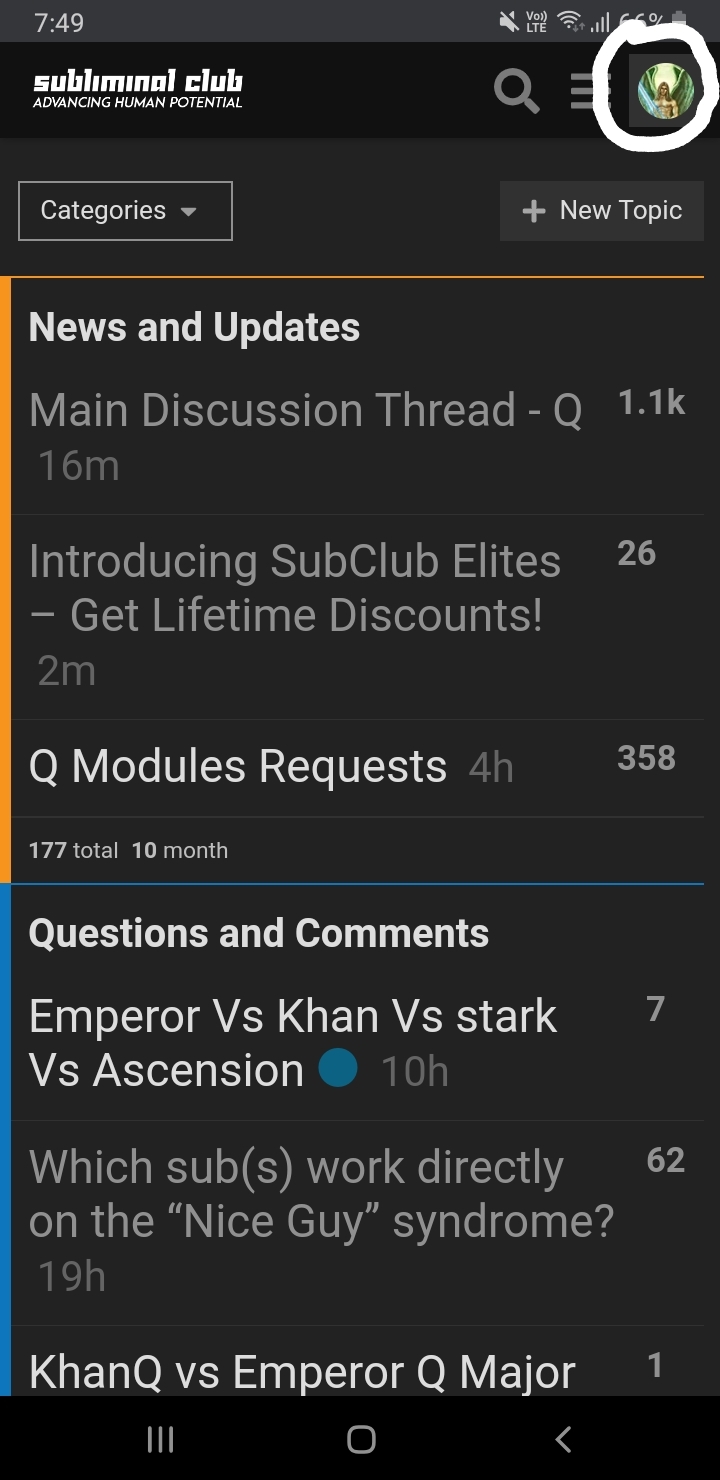Create a New Topic

[602, 211]
